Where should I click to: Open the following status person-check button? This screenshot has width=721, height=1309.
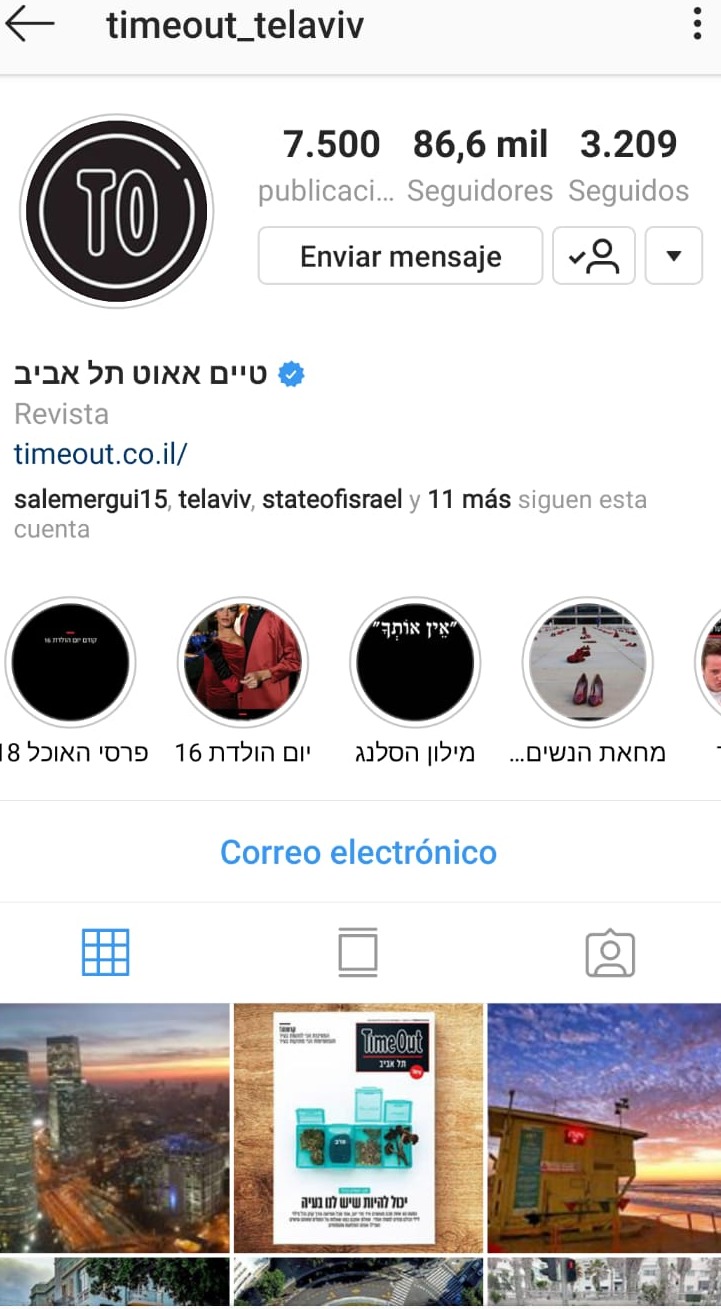(594, 256)
